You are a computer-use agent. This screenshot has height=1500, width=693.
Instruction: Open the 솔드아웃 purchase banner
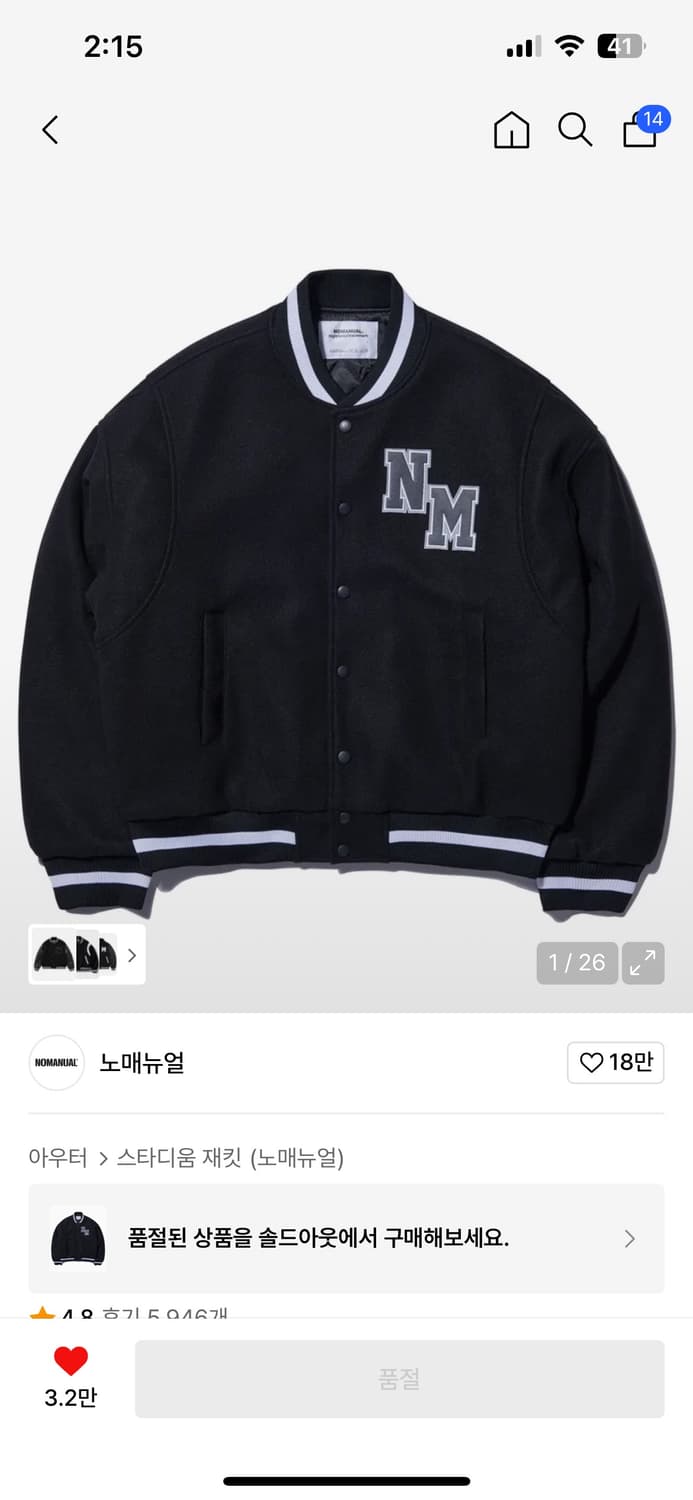click(x=346, y=1238)
